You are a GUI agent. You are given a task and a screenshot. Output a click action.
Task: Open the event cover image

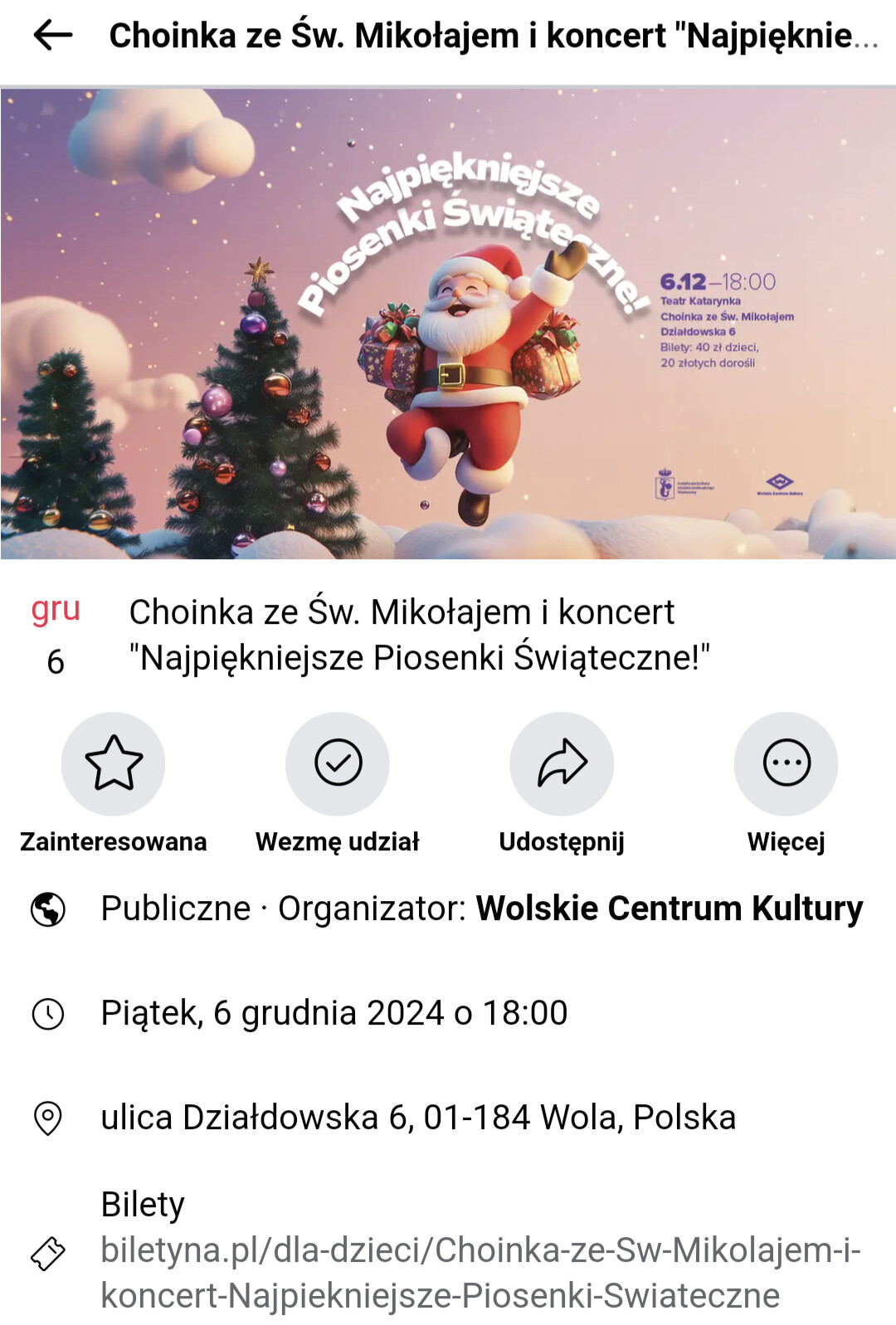(448, 324)
